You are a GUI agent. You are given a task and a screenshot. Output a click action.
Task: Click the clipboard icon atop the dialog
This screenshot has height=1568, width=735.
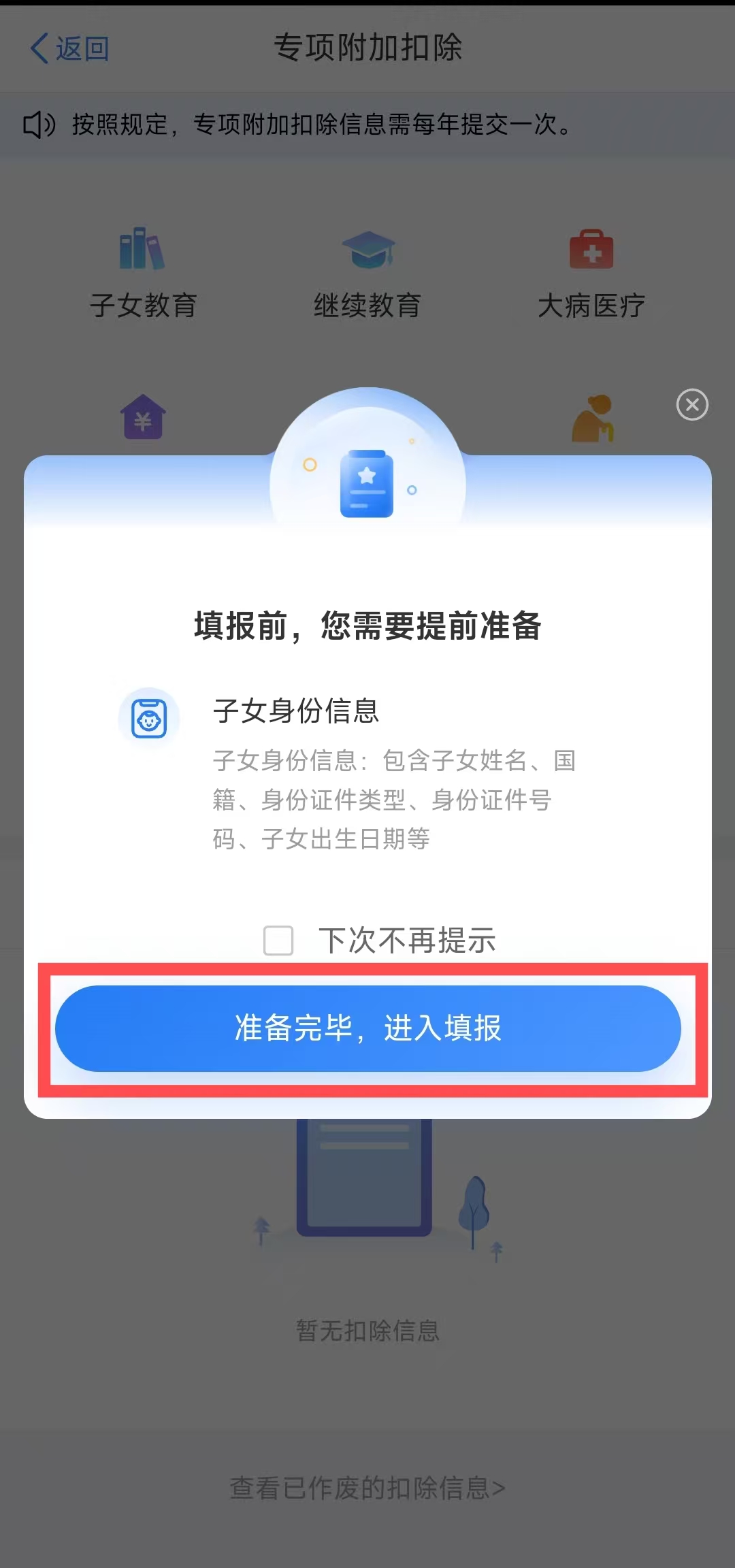[x=367, y=483]
